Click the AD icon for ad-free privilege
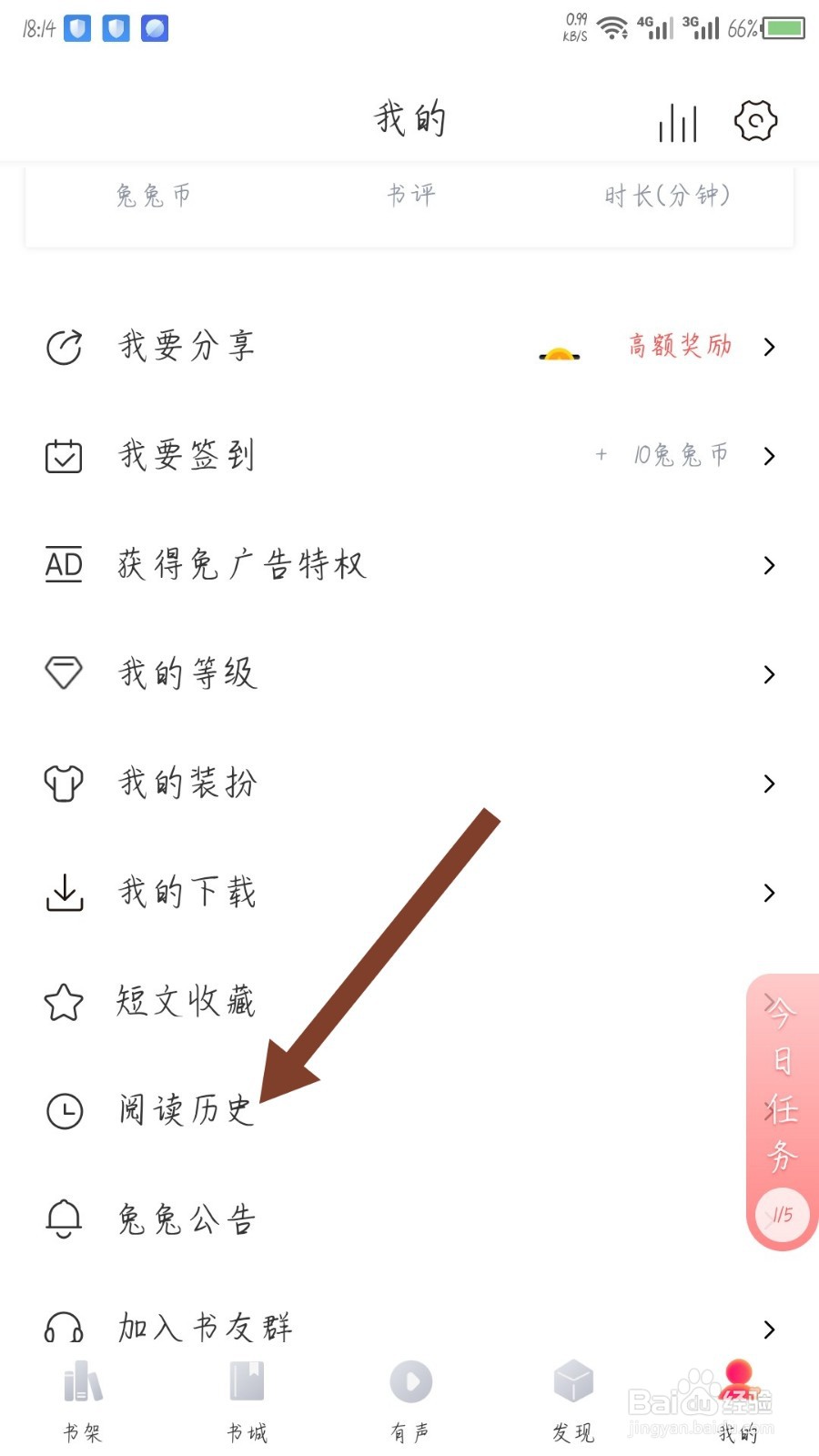The width and height of the screenshot is (819, 1456). pos(62,564)
